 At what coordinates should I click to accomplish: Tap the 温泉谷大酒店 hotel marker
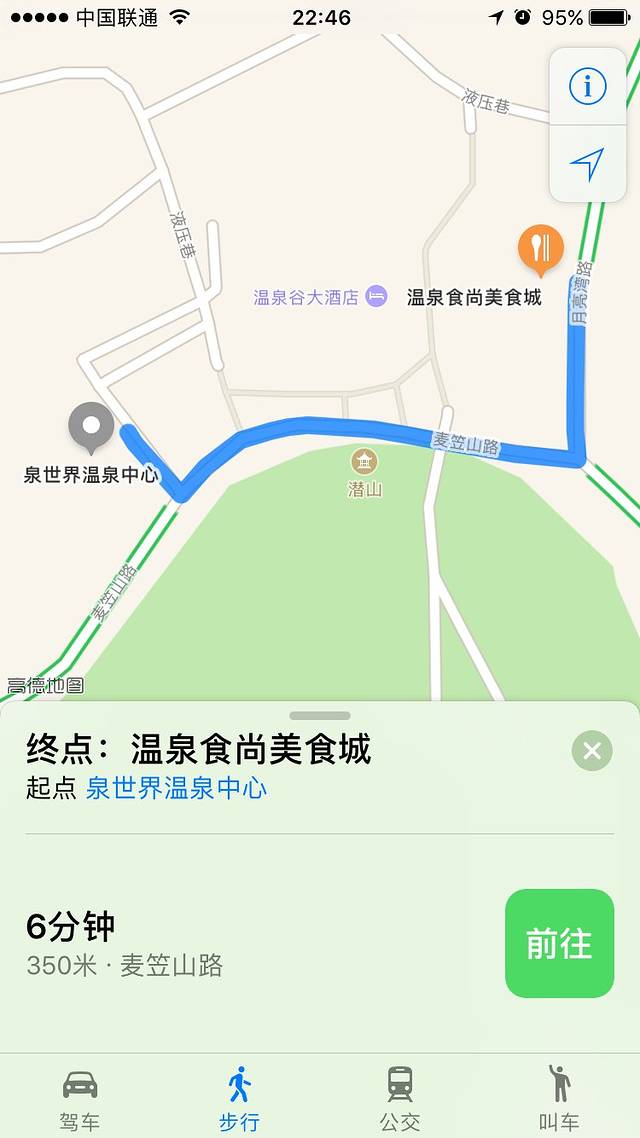[x=376, y=297]
